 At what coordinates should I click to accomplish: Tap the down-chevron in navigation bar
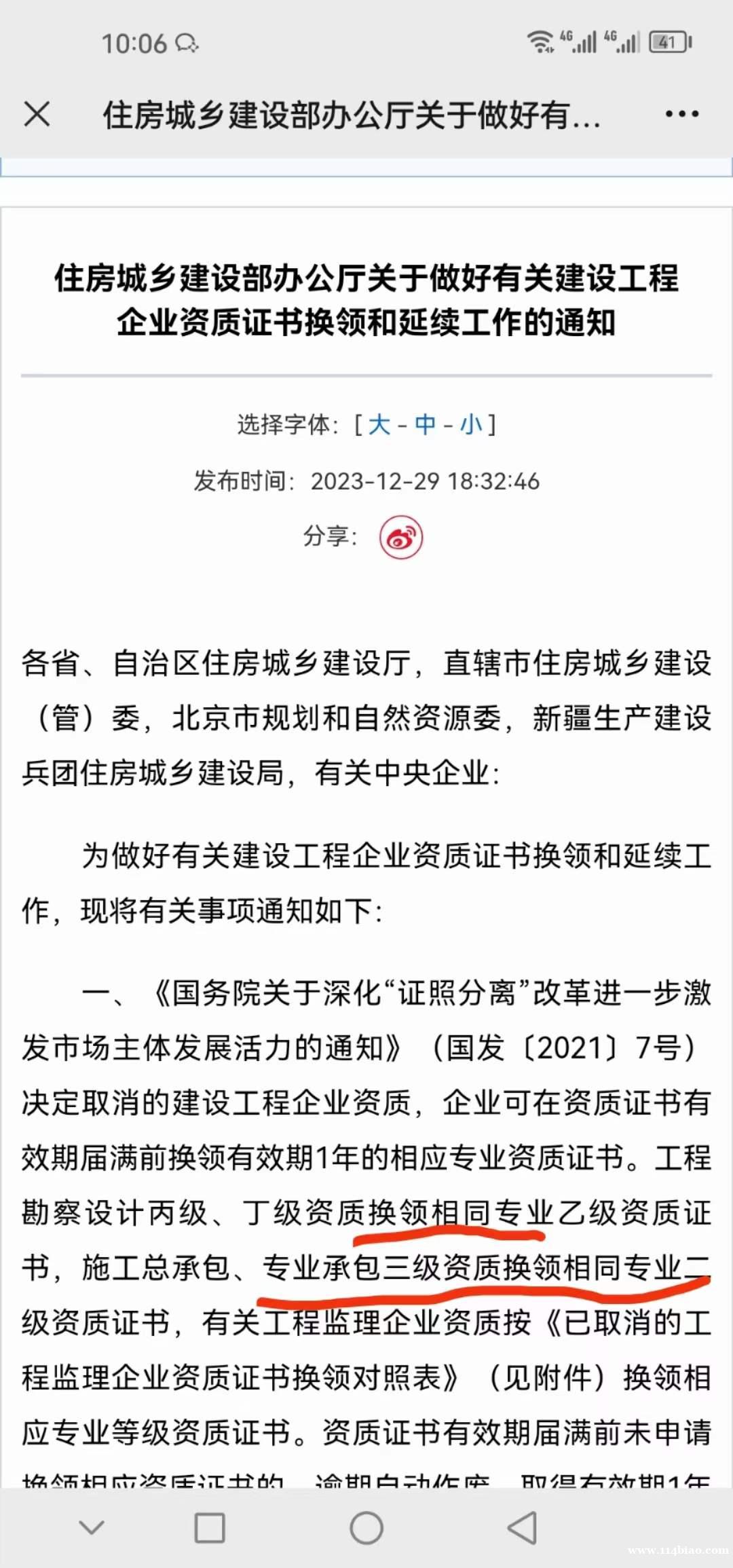92,1528
